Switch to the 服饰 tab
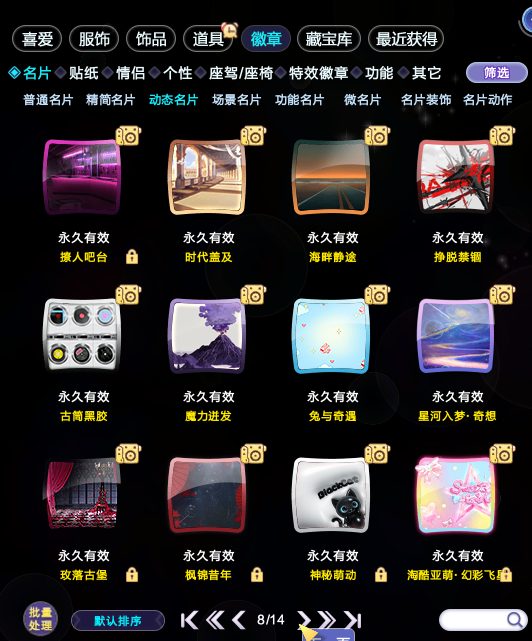Screen dimensions: 532x641 point(94,39)
